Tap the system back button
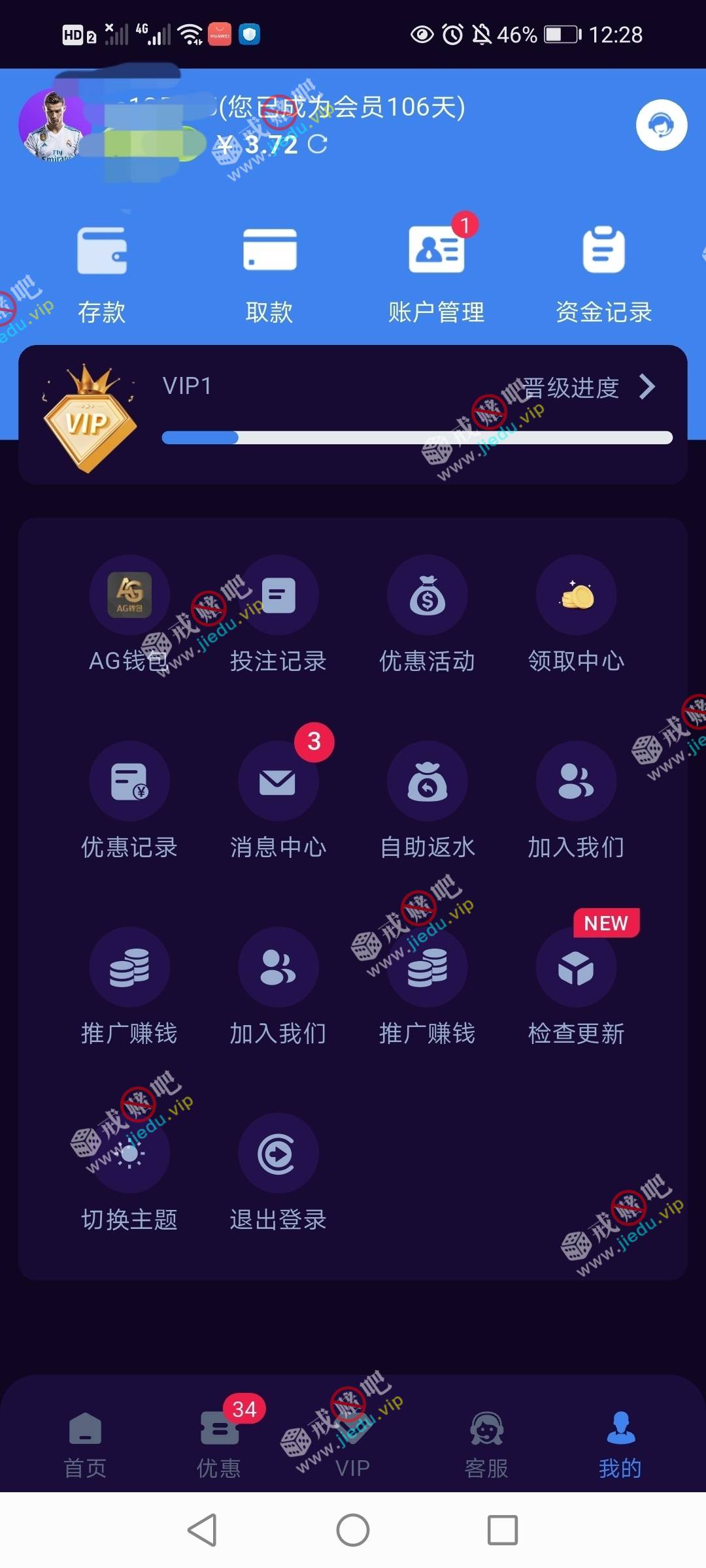The width and height of the screenshot is (706, 1568). (203, 1530)
